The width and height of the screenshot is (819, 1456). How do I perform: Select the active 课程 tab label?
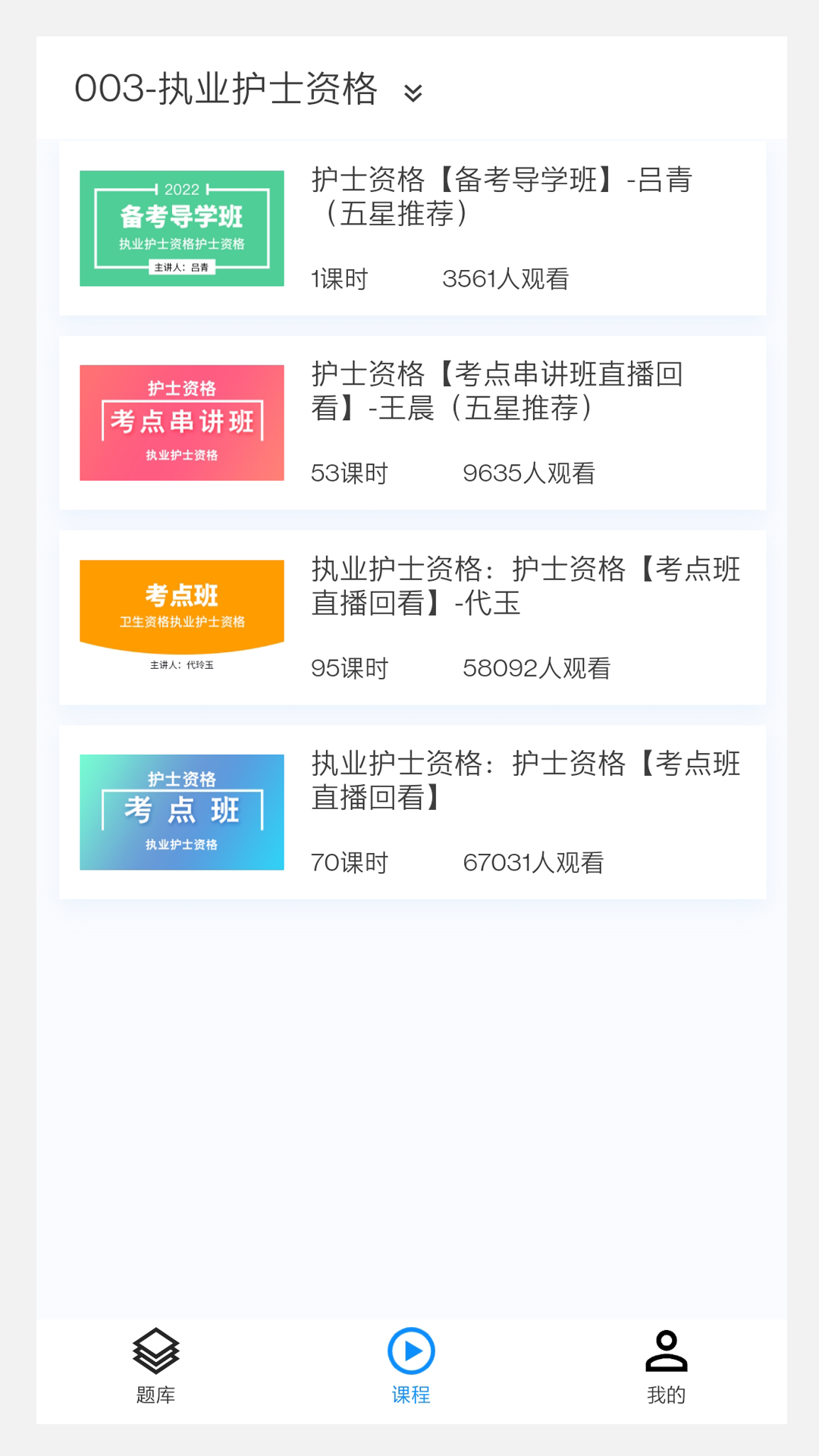tap(409, 1394)
